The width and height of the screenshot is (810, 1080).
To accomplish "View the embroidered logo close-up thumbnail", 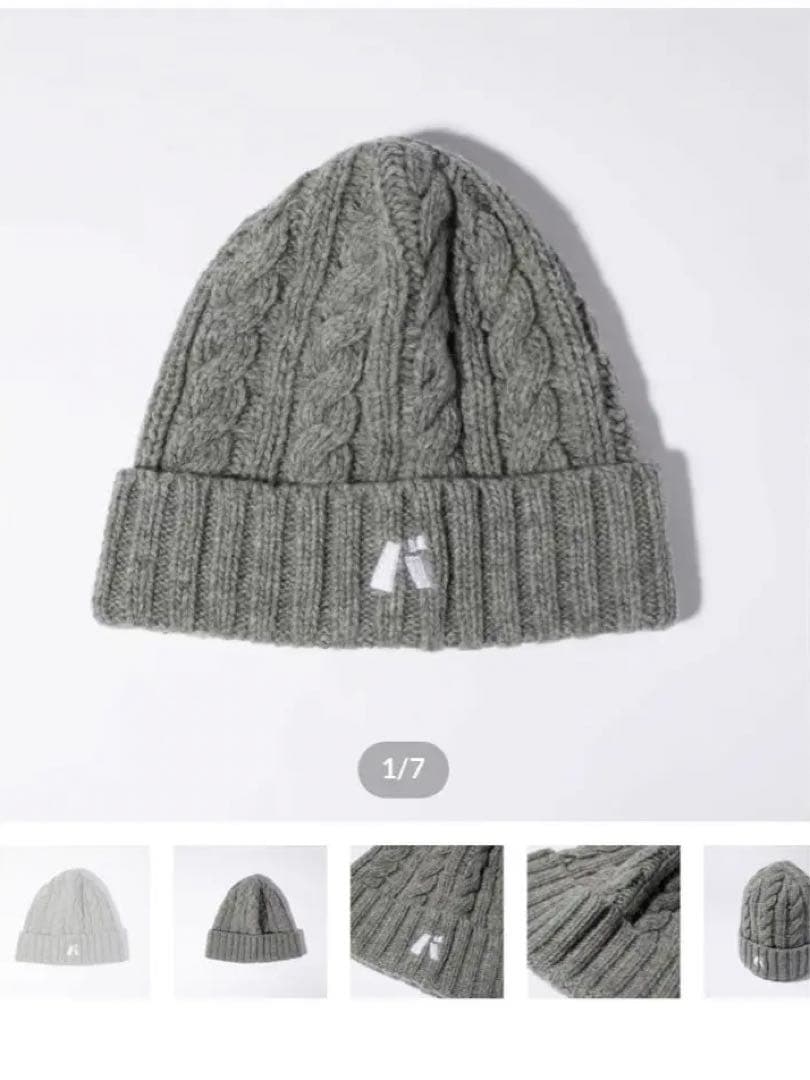I will point(427,921).
